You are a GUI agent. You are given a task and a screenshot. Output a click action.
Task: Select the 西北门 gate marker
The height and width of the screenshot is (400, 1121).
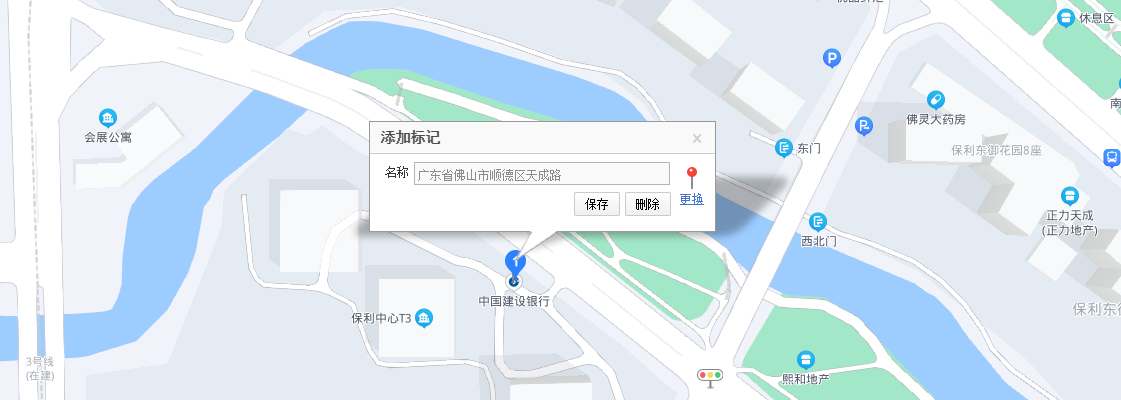819,221
